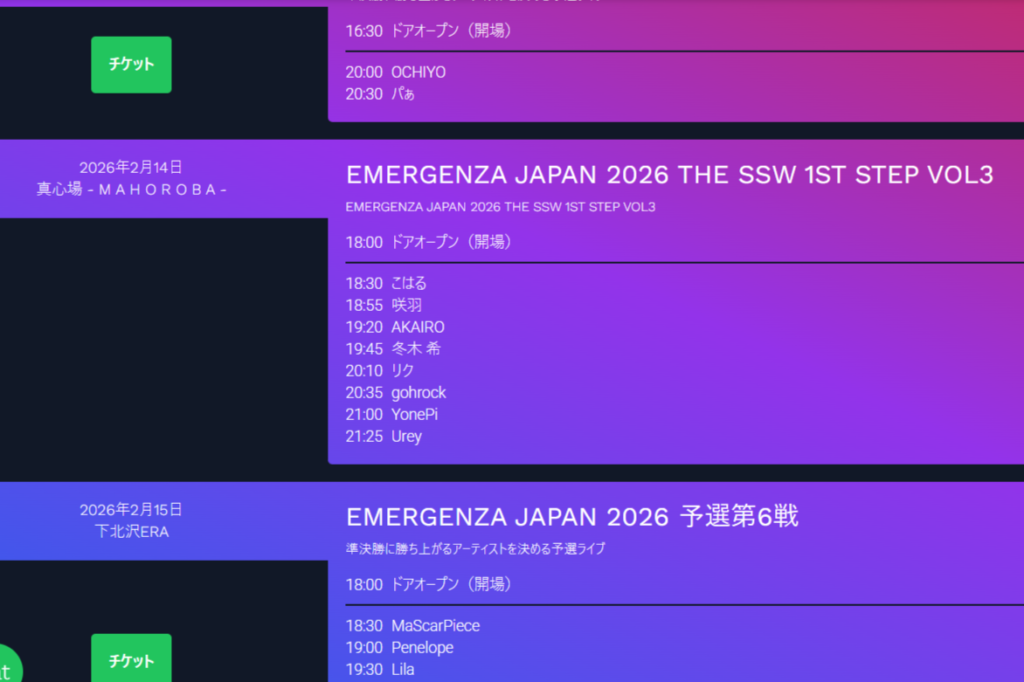Image resolution: width=1024 pixels, height=682 pixels.
Task: Open チケット for the 下北沢ERA event
Action: 131,661
